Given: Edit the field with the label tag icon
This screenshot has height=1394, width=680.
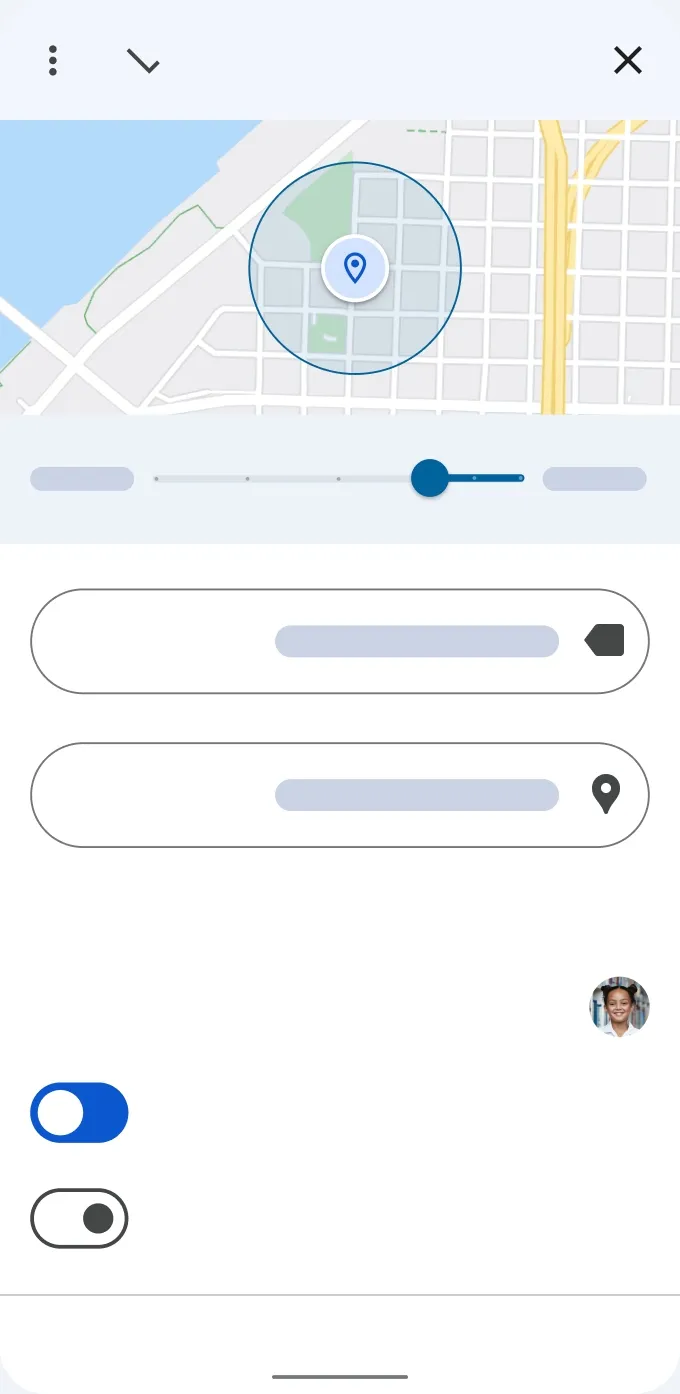Looking at the screenshot, I should click(x=340, y=641).
